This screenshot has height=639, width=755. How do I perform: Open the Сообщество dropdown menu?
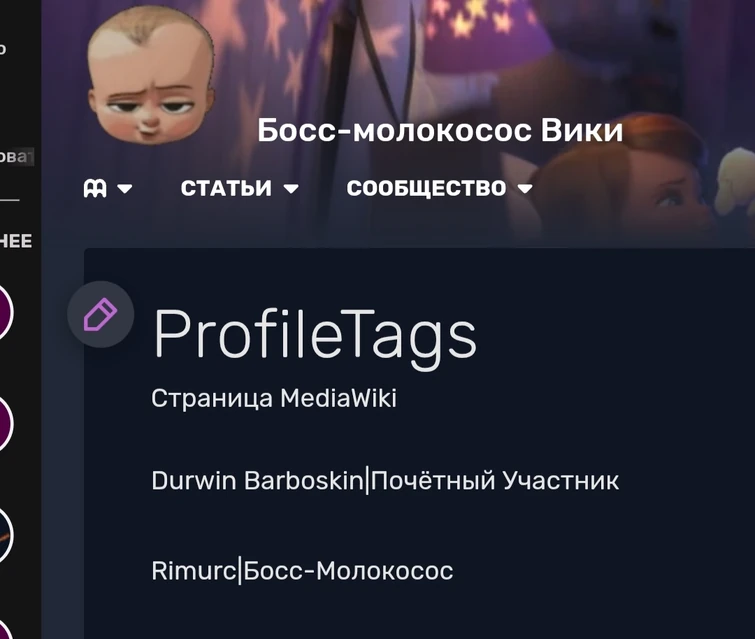[439, 188]
